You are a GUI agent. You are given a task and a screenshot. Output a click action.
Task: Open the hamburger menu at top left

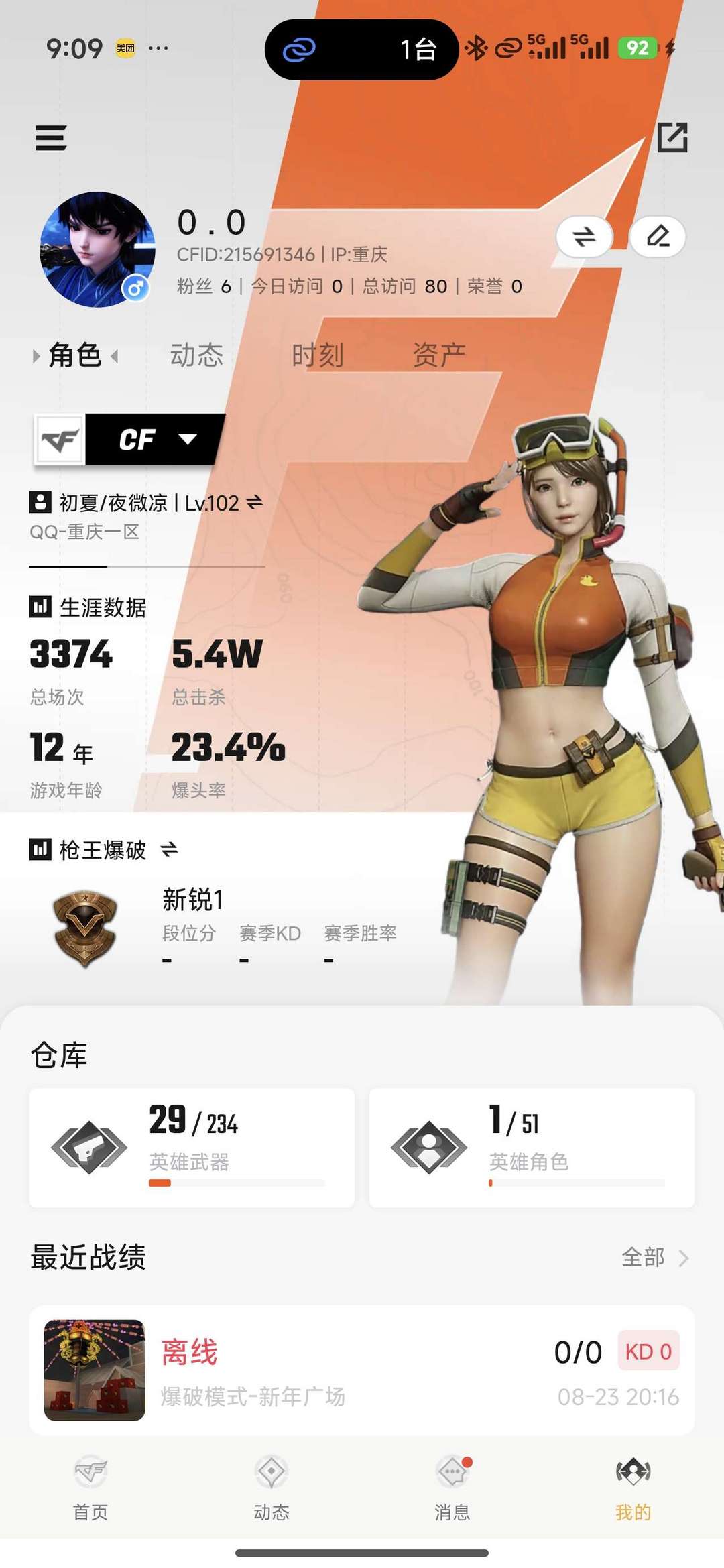(50, 139)
